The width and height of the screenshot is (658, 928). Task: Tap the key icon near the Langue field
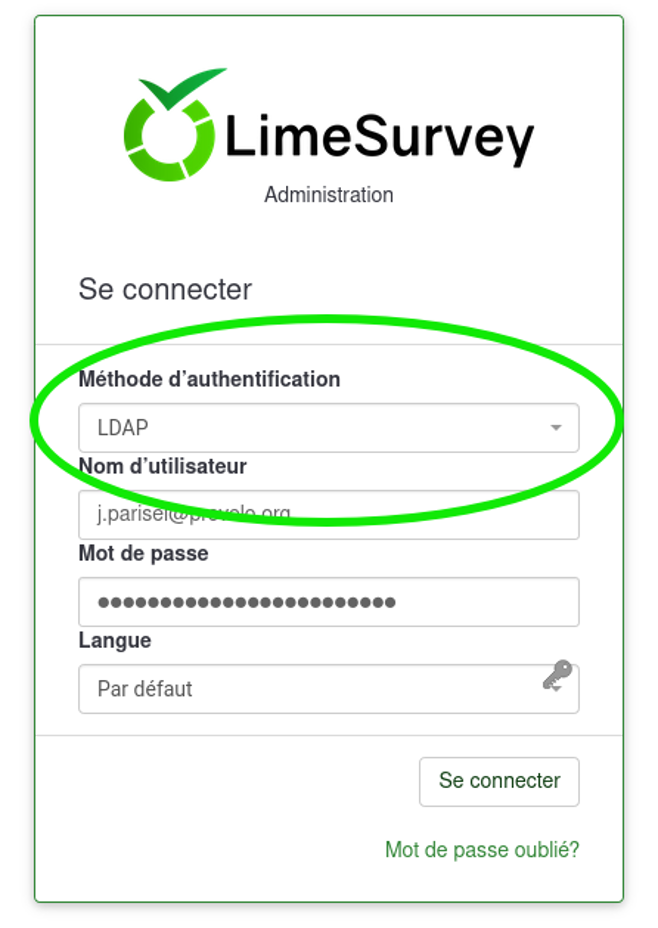pyautogui.click(x=557, y=676)
